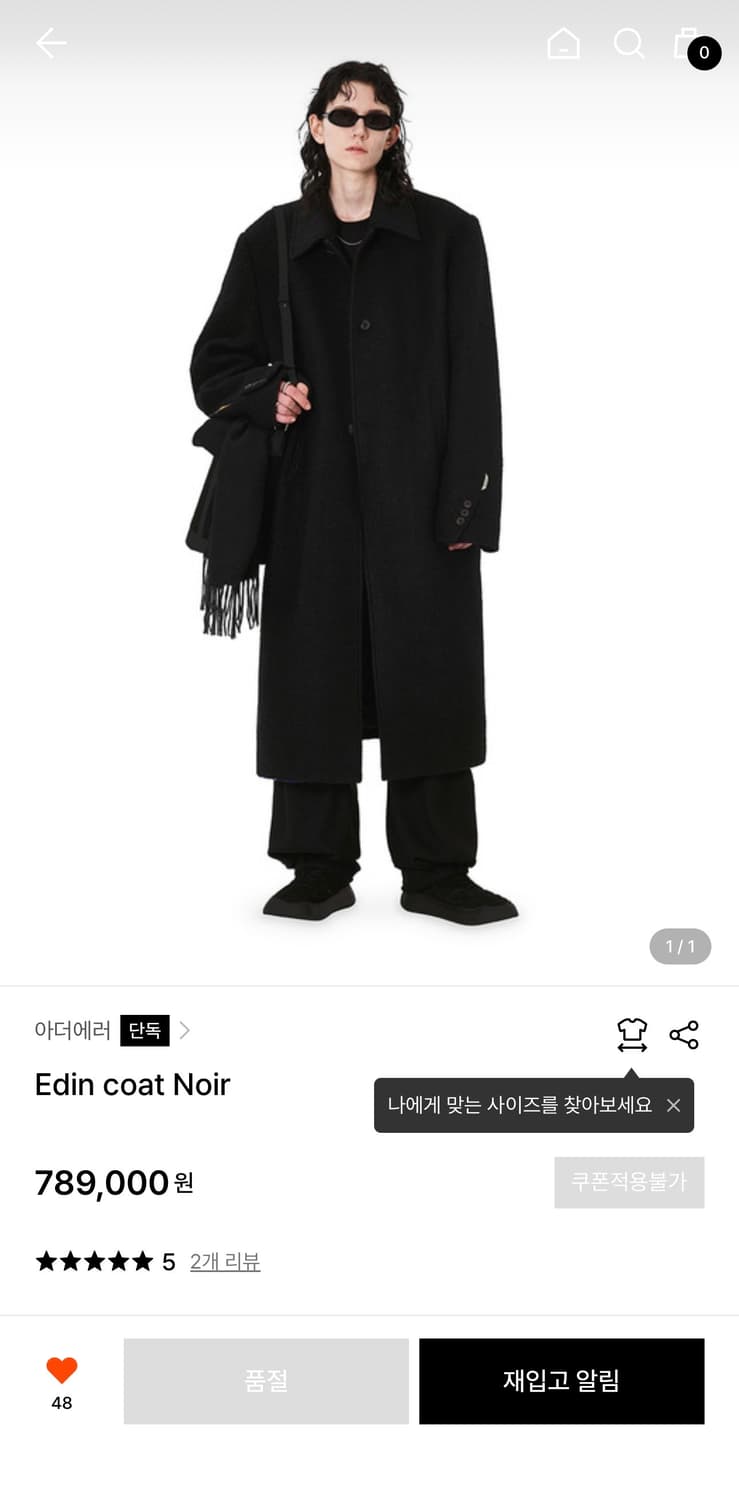Open the 2개 리뷰 reviews link

(225, 1261)
